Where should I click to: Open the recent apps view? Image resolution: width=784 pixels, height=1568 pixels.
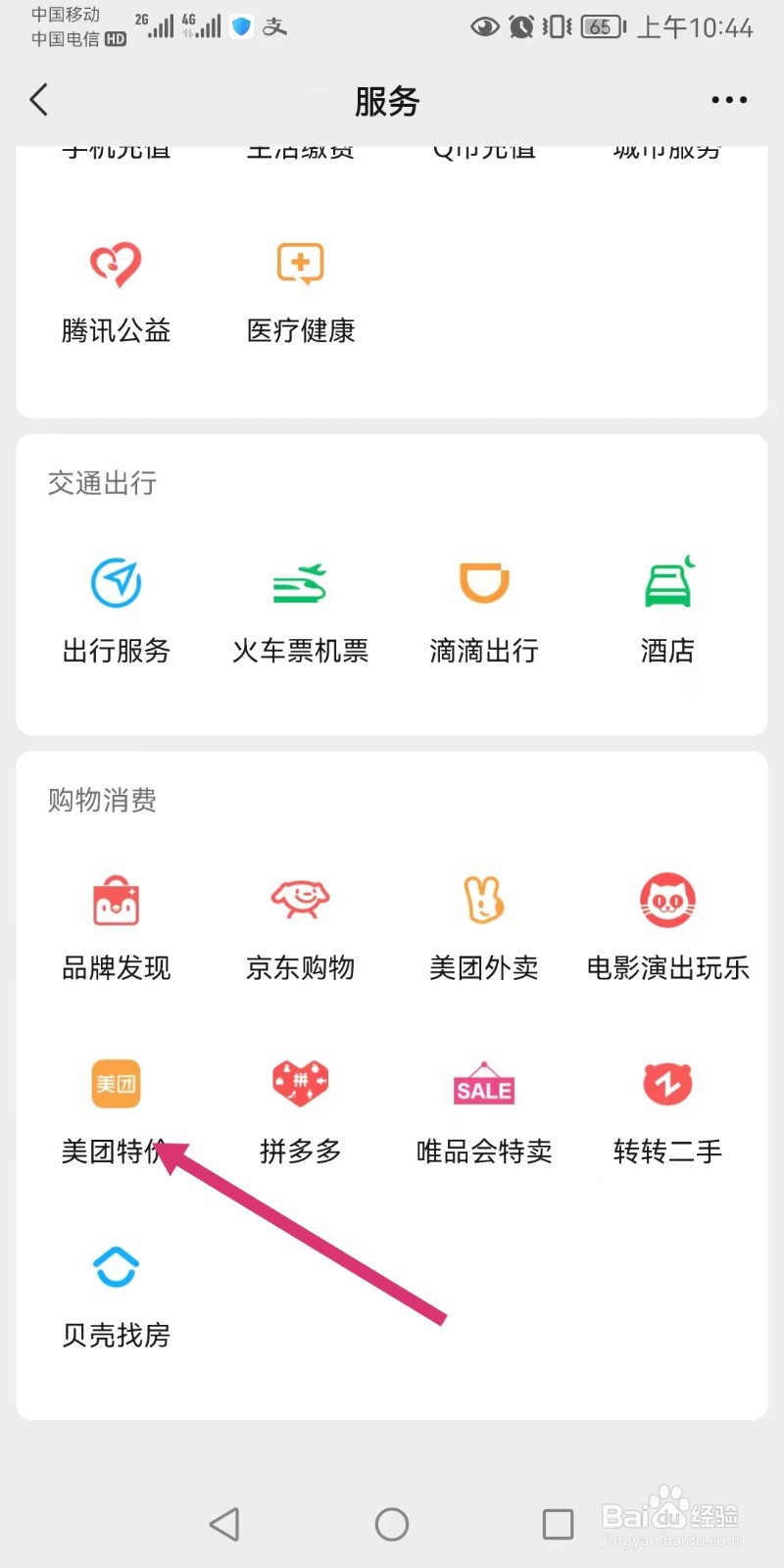coord(558,1524)
